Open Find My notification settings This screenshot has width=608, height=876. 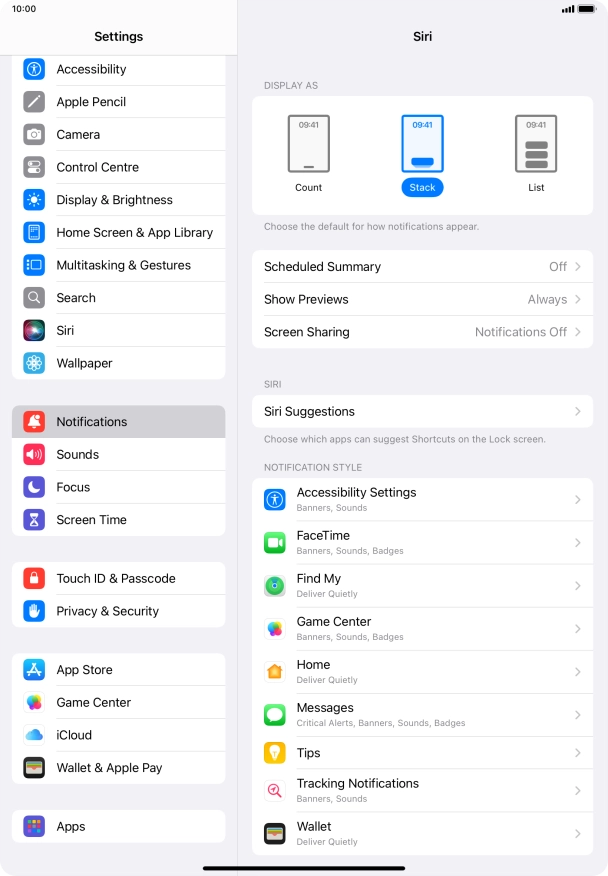point(422,585)
